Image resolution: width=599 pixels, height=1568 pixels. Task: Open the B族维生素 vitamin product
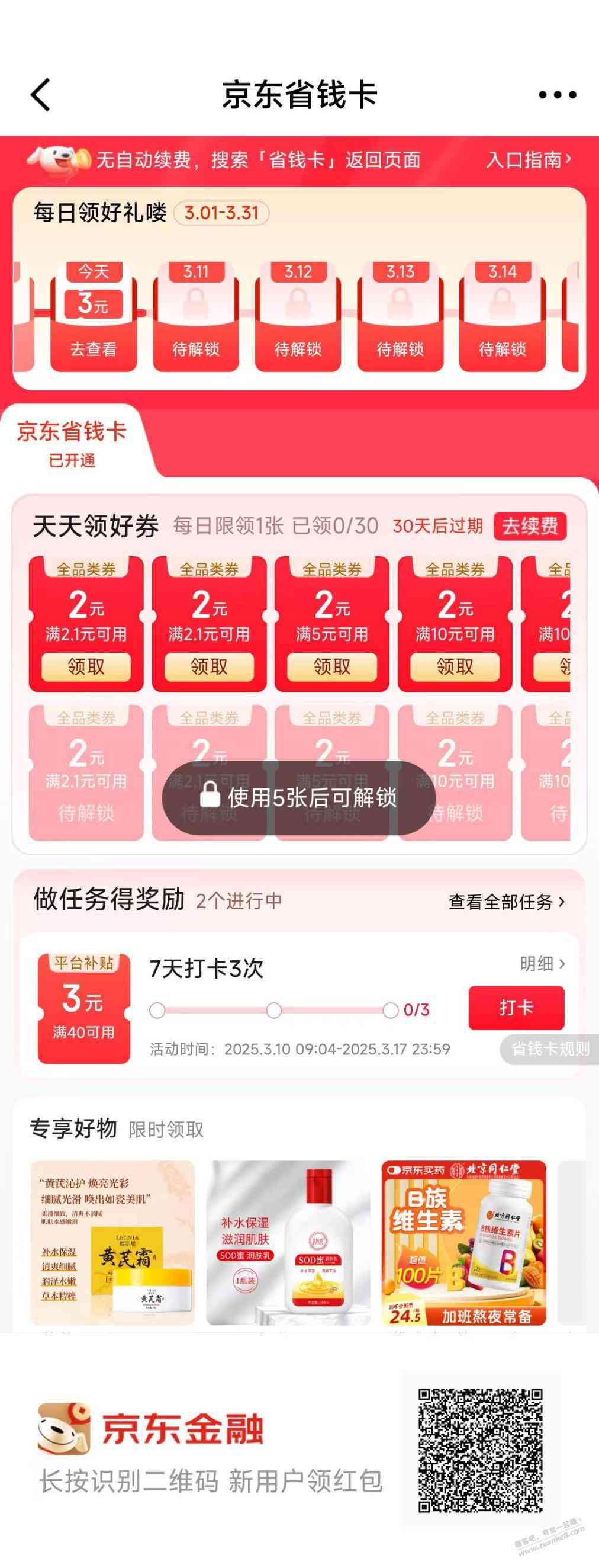coord(463,1242)
